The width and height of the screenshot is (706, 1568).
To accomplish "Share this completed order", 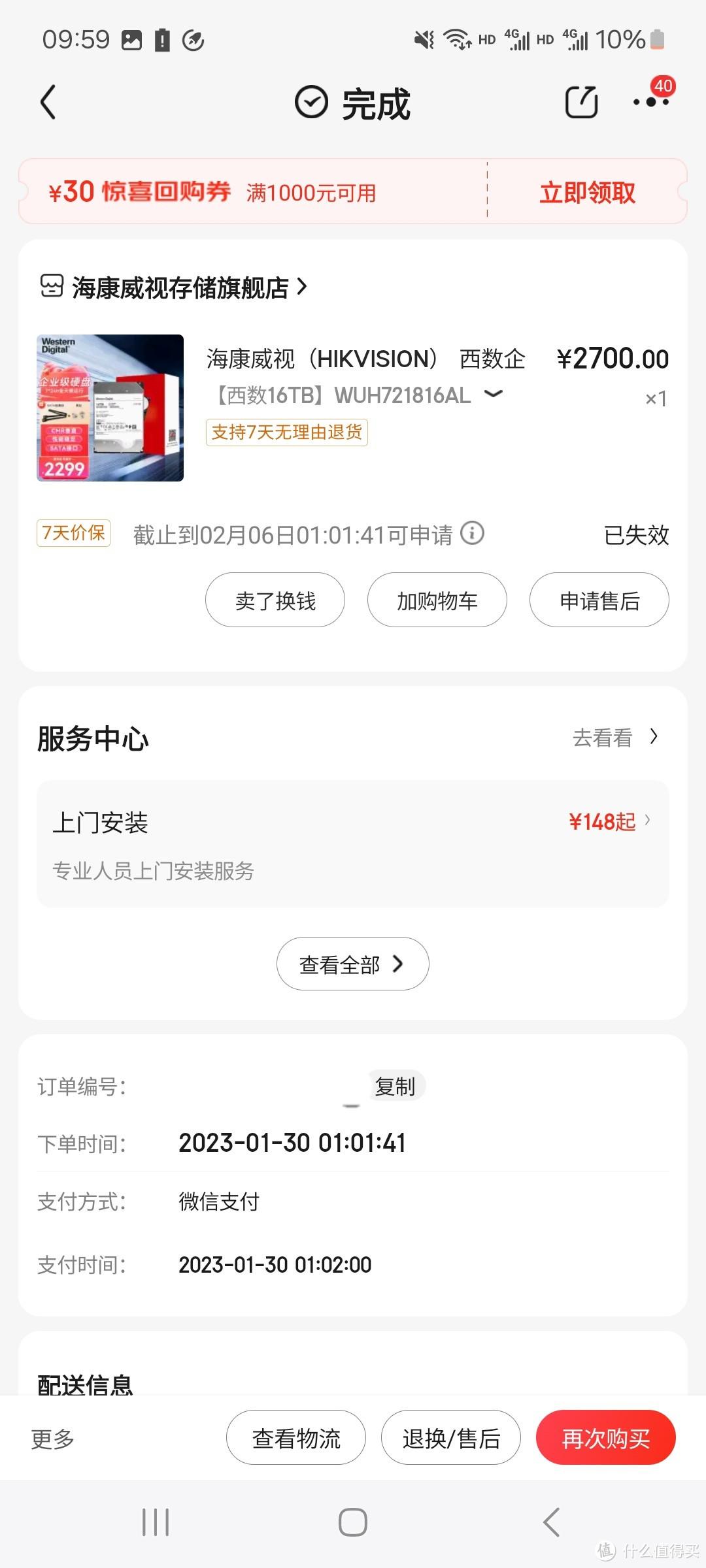I will point(581,103).
